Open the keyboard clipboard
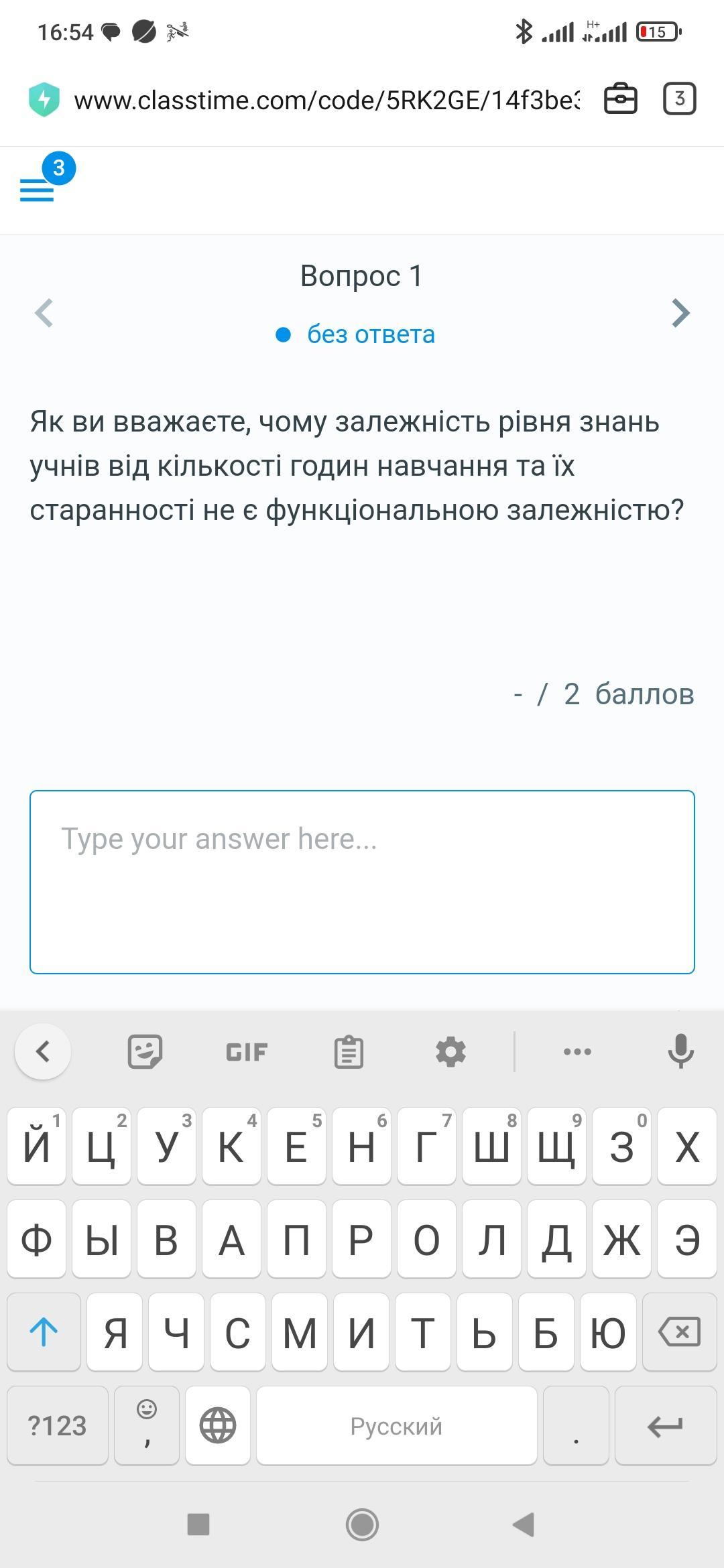The width and height of the screenshot is (724, 1568). pyautogui.click(x=349, y=1051)
